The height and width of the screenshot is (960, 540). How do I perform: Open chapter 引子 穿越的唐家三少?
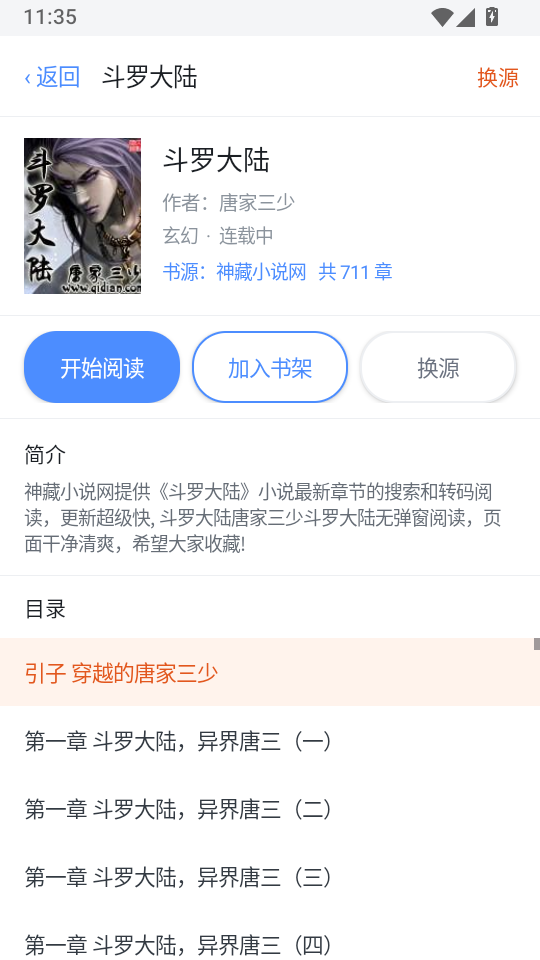pyautogui.click(x=270, y=672)
